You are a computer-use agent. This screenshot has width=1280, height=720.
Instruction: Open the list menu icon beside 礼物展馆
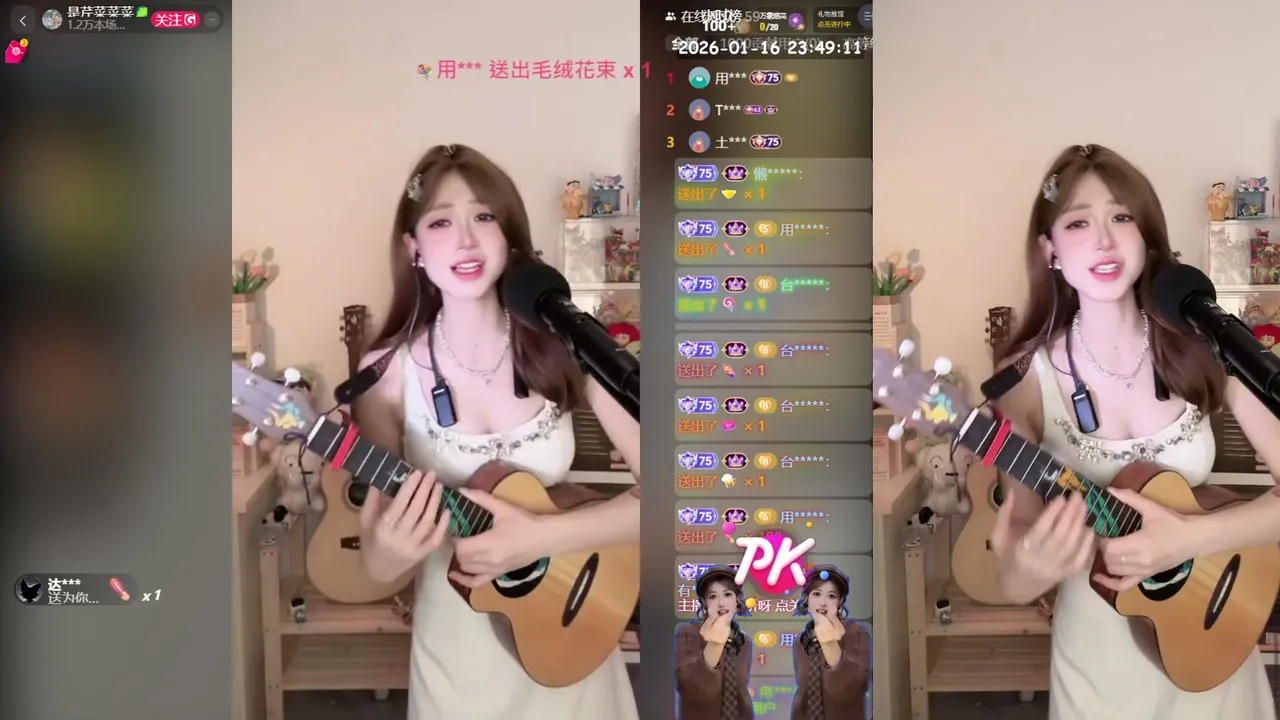(x=866, y=17)
